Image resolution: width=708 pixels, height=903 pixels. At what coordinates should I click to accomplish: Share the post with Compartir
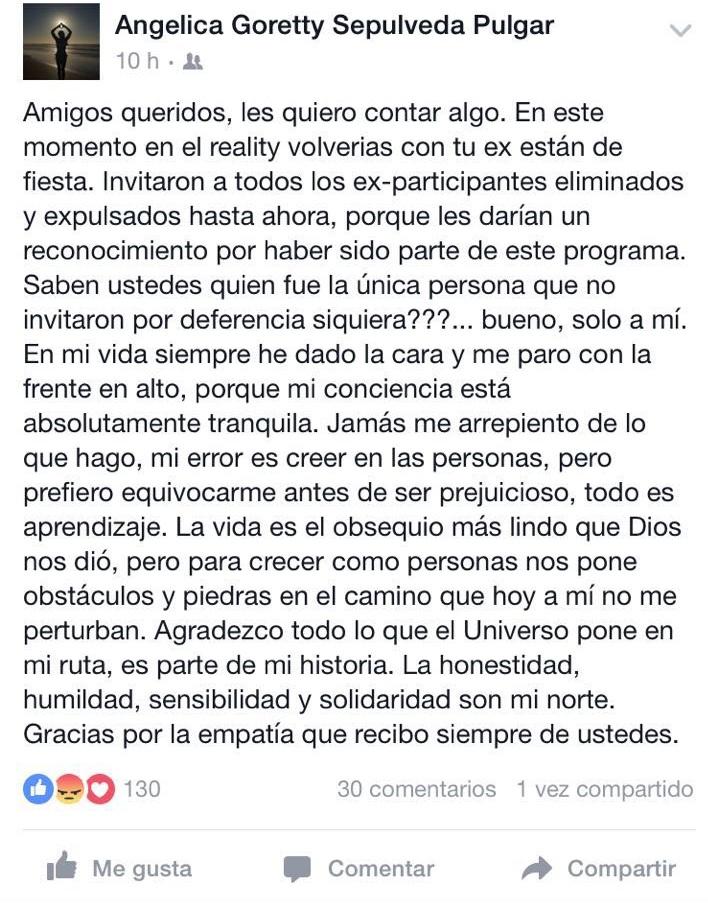coord(599,869)
